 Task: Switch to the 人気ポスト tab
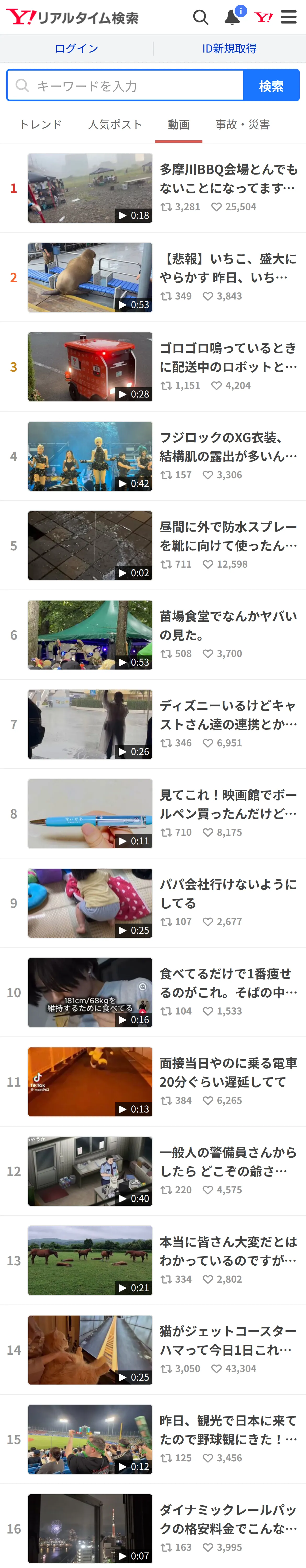pyautogui.click(x=115, y=124)
